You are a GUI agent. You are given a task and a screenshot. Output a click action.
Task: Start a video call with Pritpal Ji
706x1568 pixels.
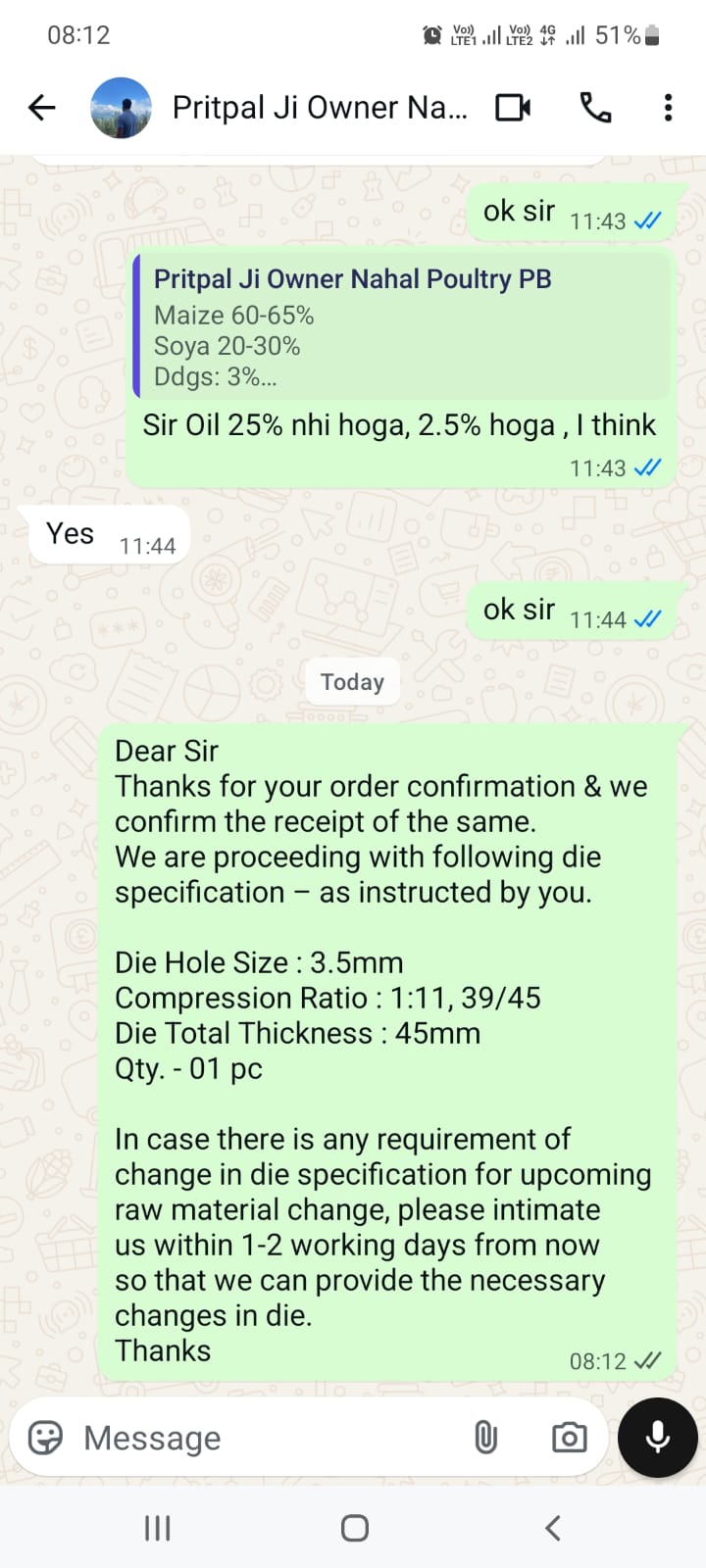(513, 107)
